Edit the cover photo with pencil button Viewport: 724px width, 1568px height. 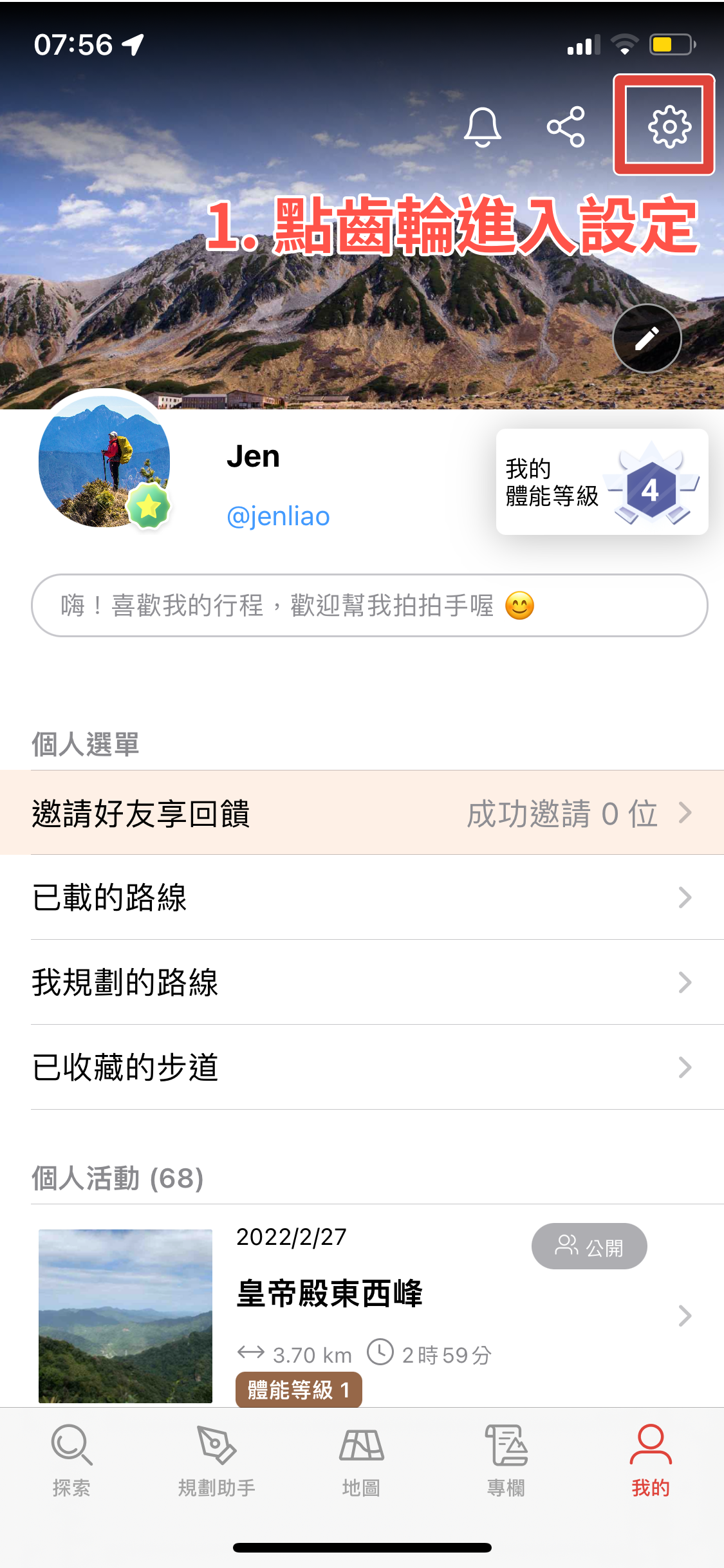[x=647, y=339]
